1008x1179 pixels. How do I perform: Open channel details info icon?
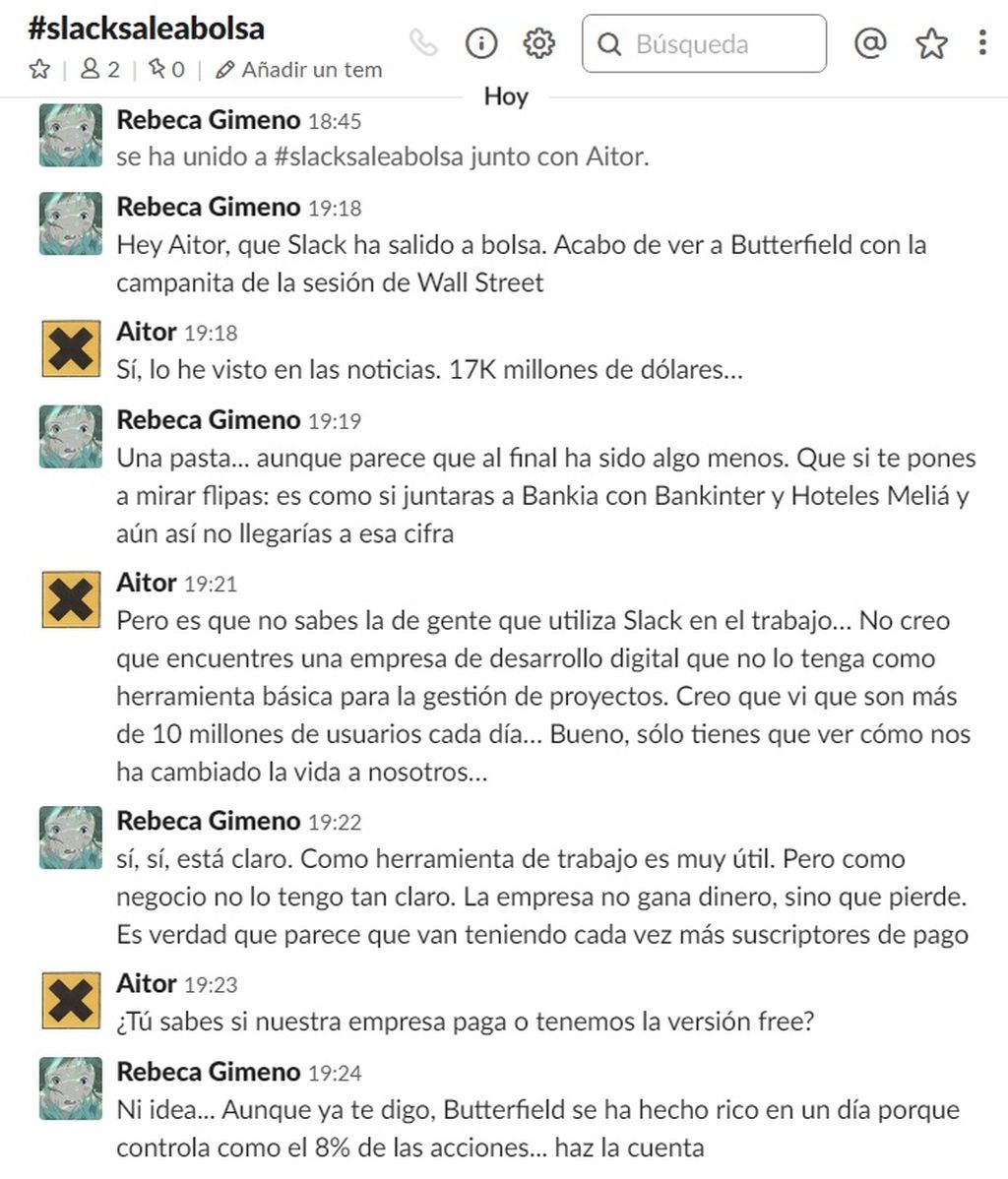point(480,43)
